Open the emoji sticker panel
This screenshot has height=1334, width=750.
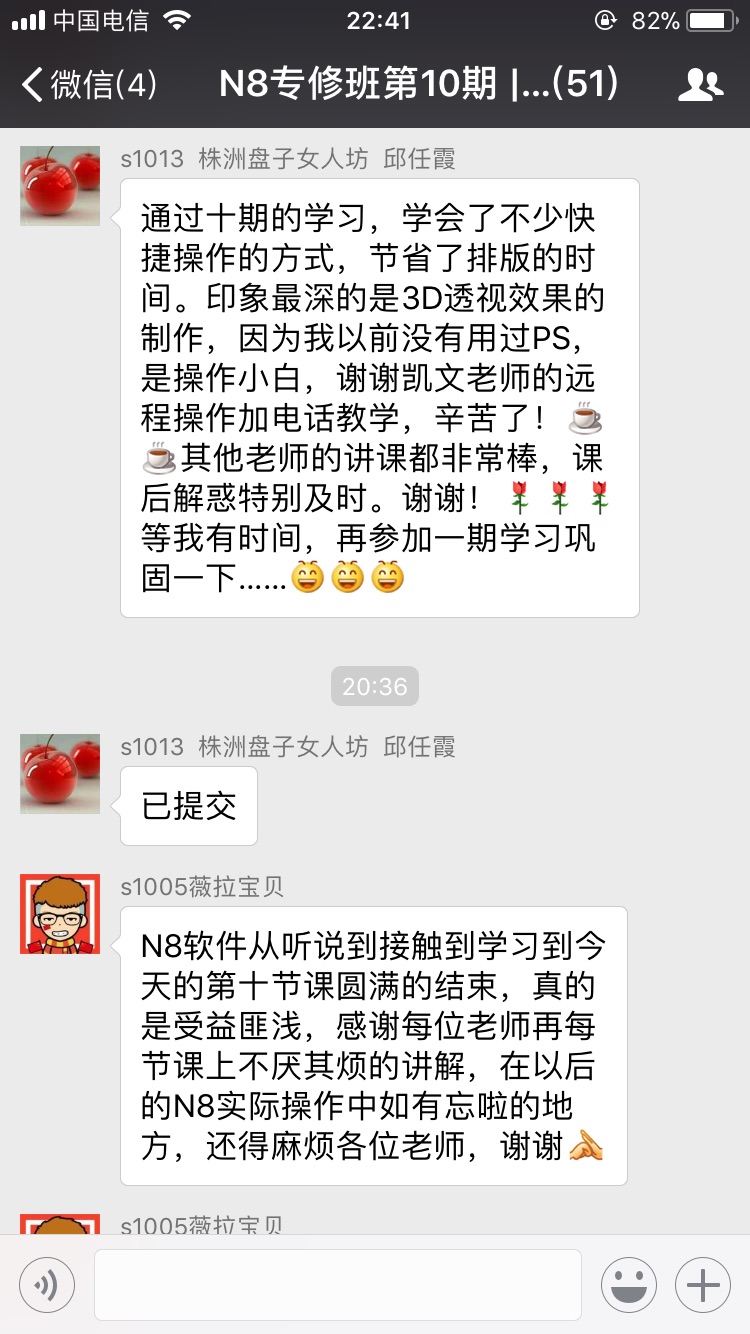628,1284
